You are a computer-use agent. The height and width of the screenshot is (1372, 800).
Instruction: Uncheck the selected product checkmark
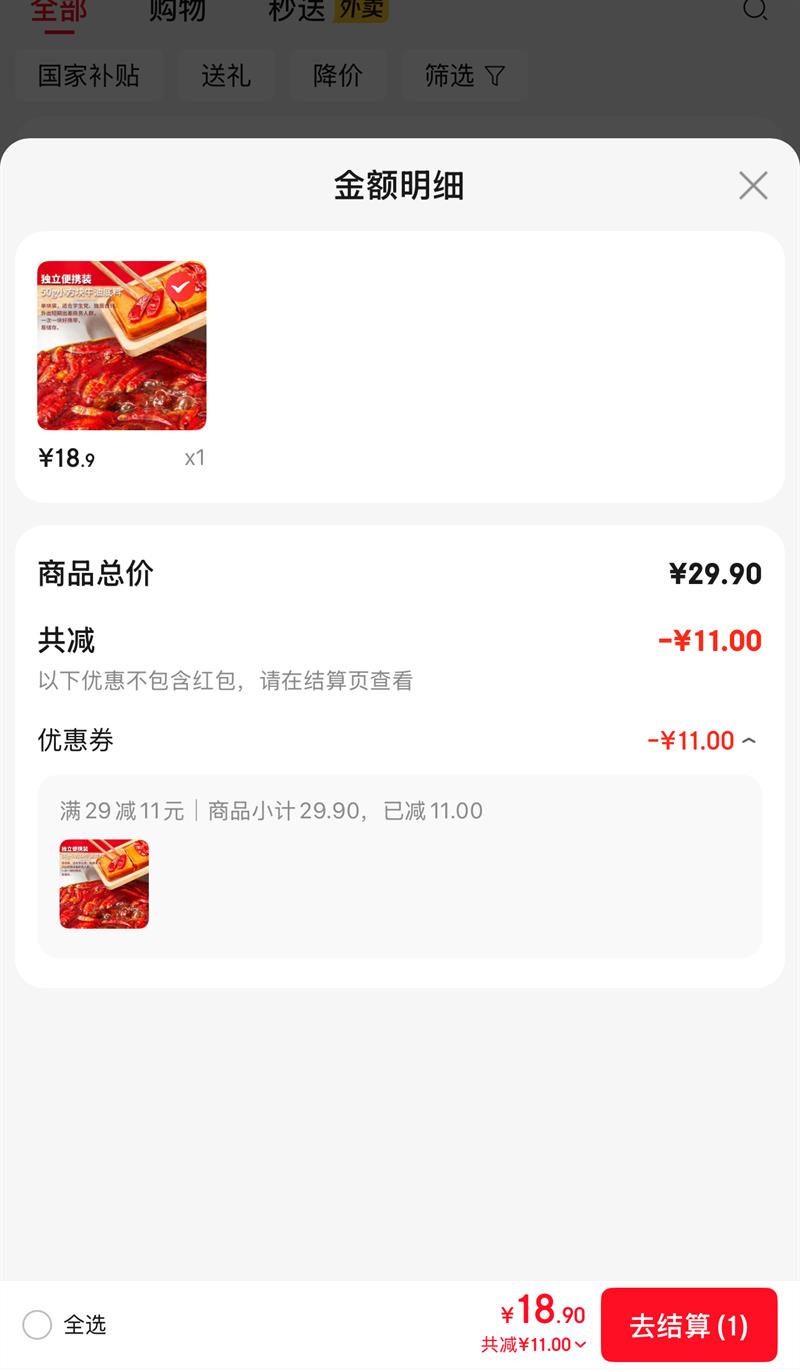(x=178, y=288)
